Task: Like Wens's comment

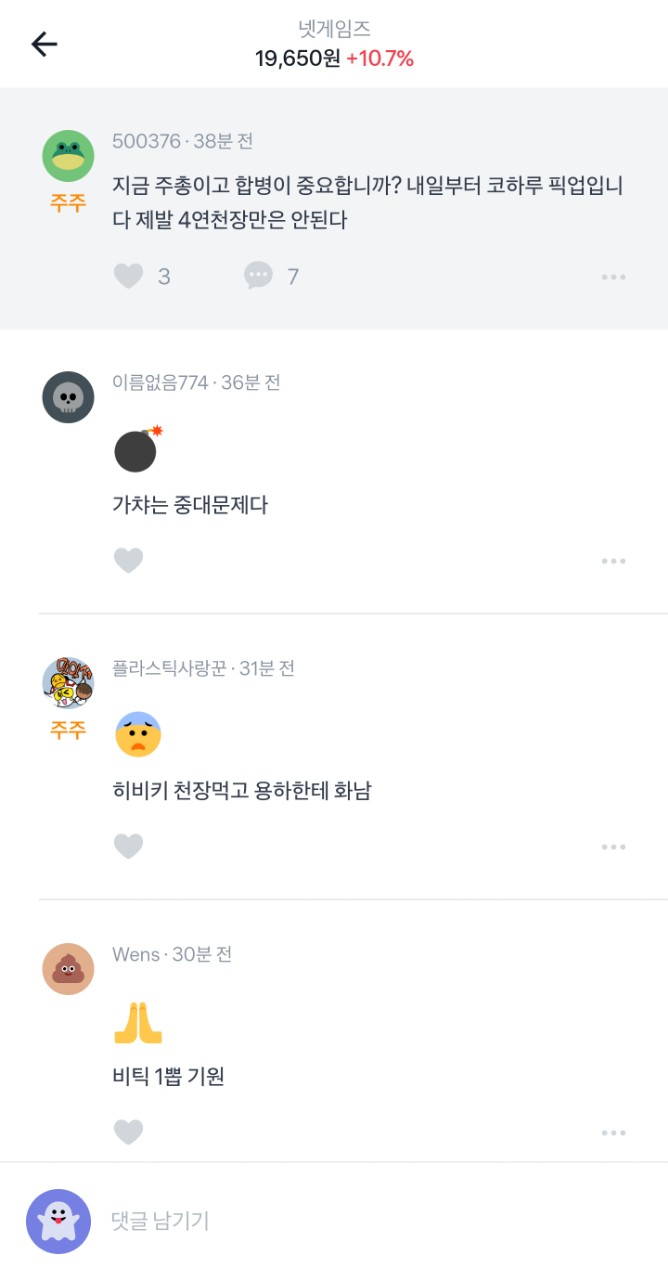Action: click(129, 1132)
